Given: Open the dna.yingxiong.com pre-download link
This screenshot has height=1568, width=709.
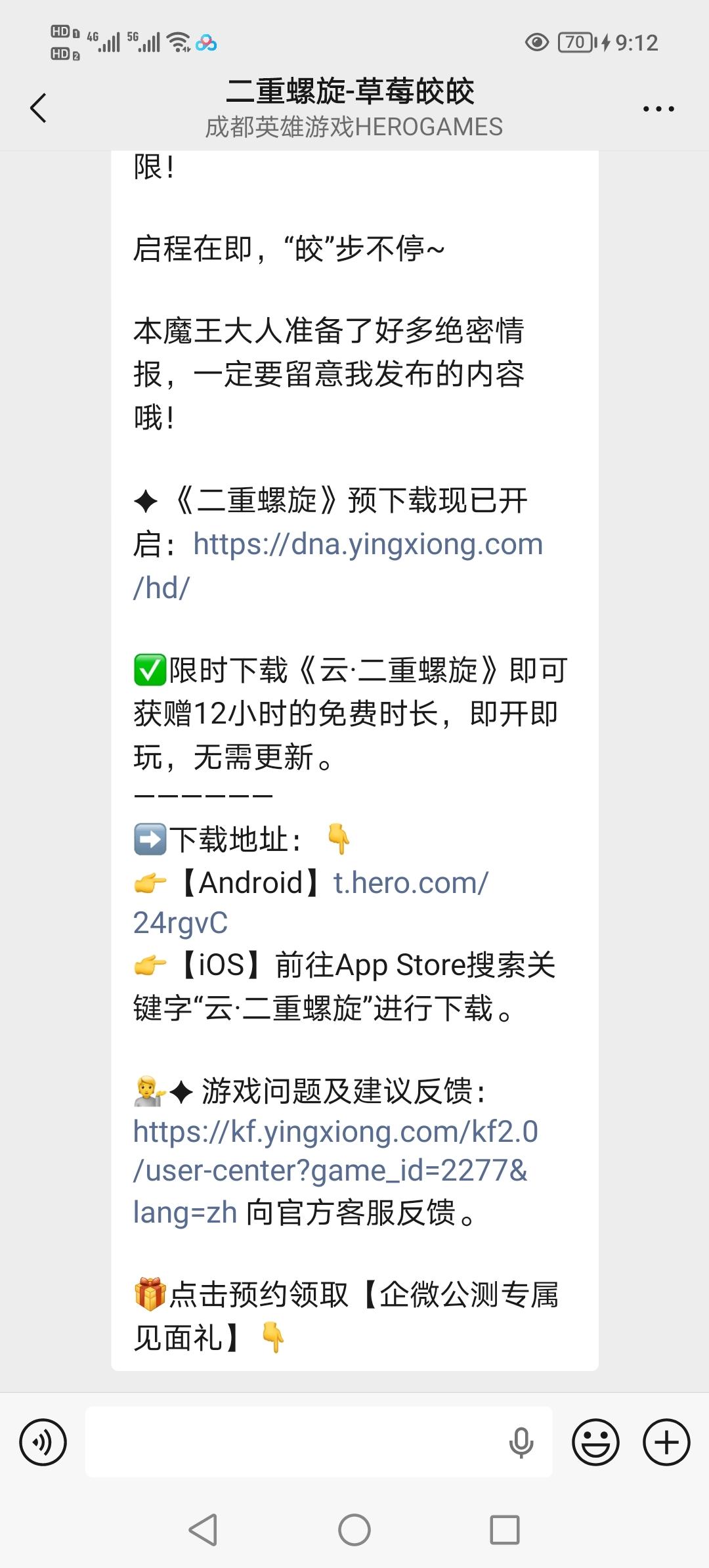Looking at the screenshot, I should pyautogui.click(x=368, y=545).
